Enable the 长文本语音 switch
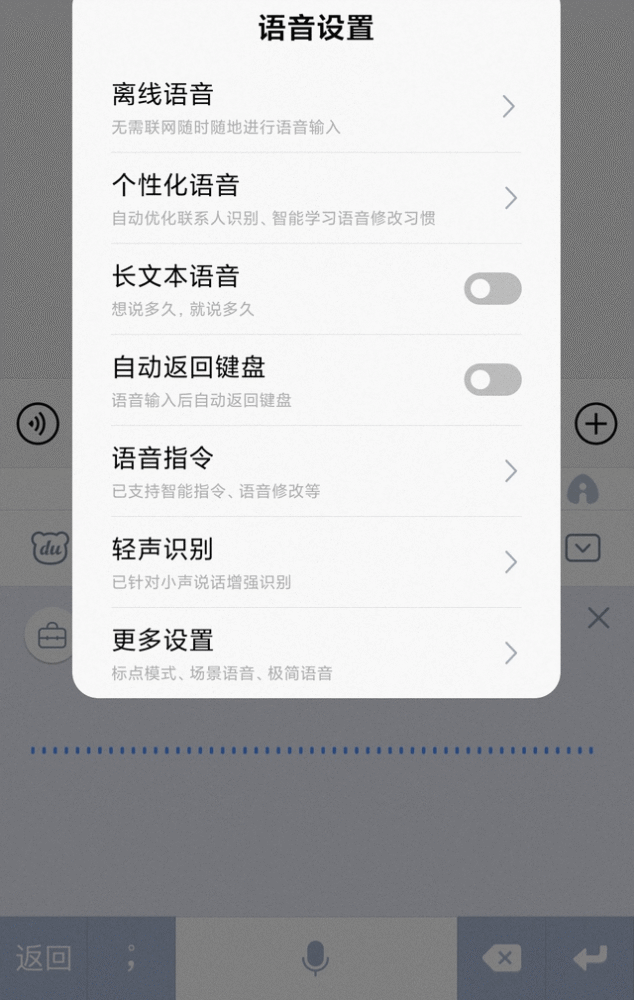This screenshot has height=1000, width=634. (492, 289)
